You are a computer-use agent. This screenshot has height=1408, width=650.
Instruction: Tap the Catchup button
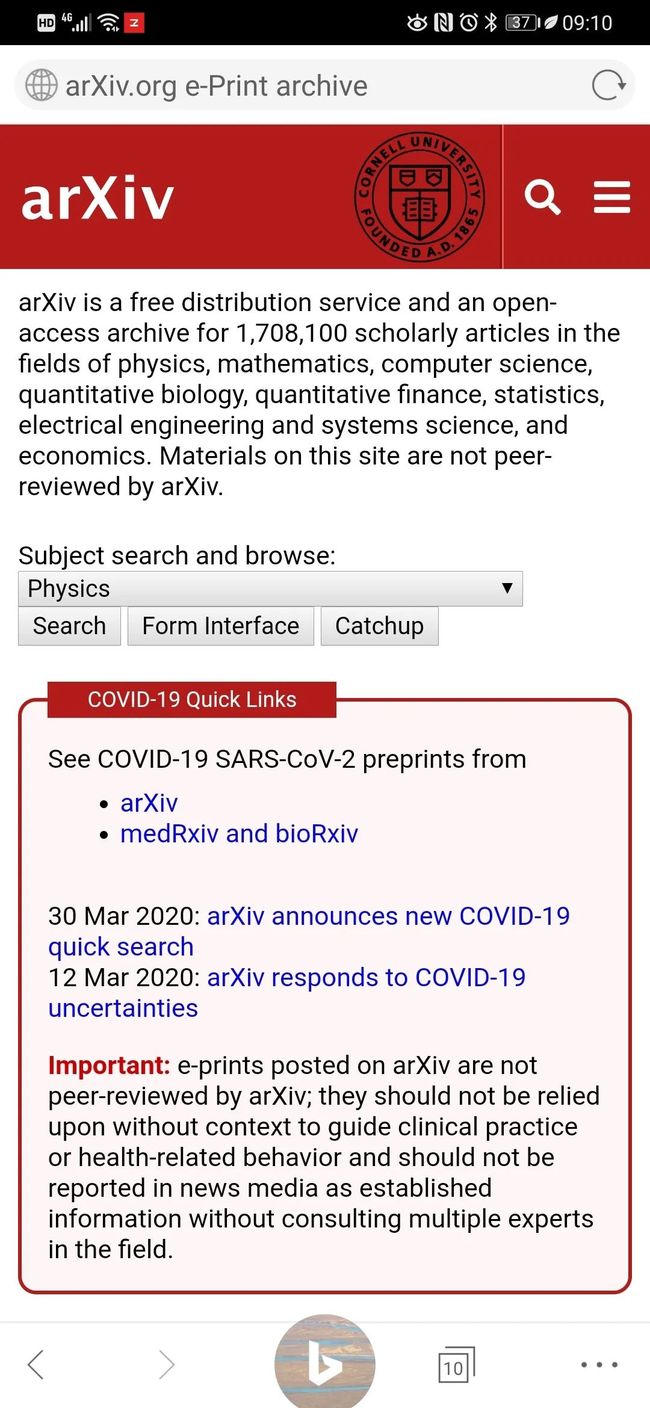379,626
